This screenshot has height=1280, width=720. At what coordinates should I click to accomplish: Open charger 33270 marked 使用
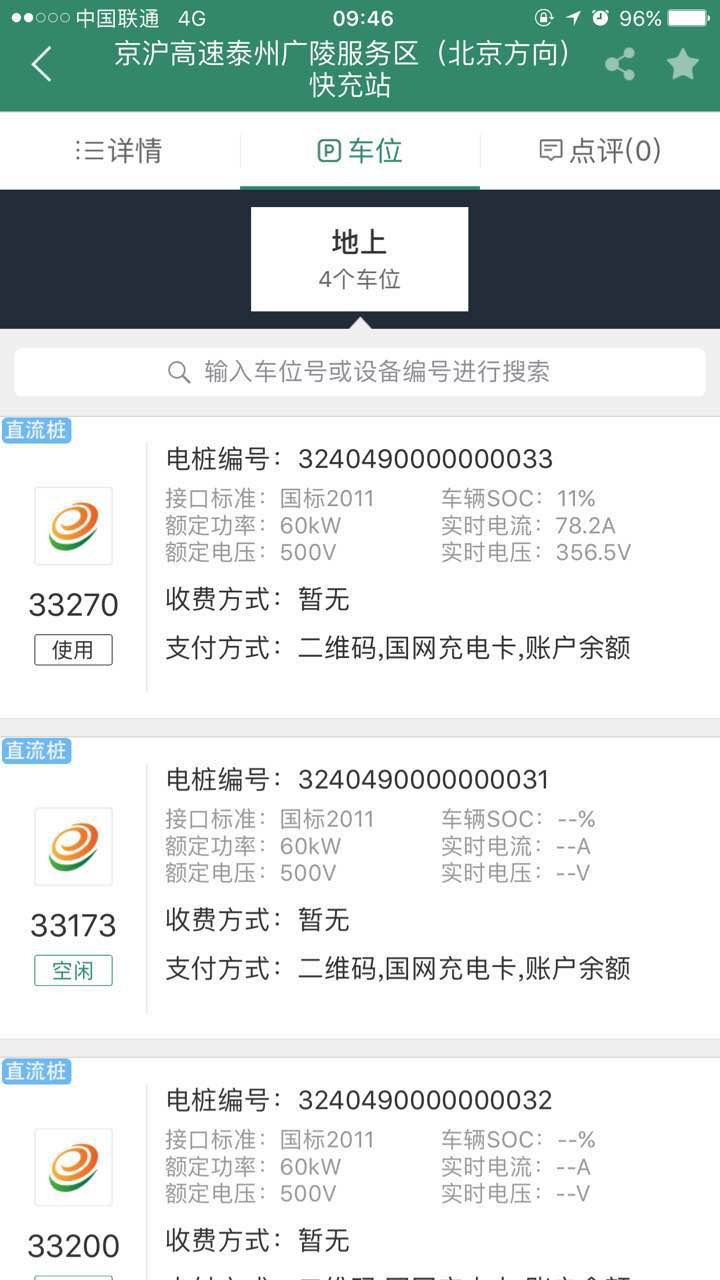(x=360, y=567)
